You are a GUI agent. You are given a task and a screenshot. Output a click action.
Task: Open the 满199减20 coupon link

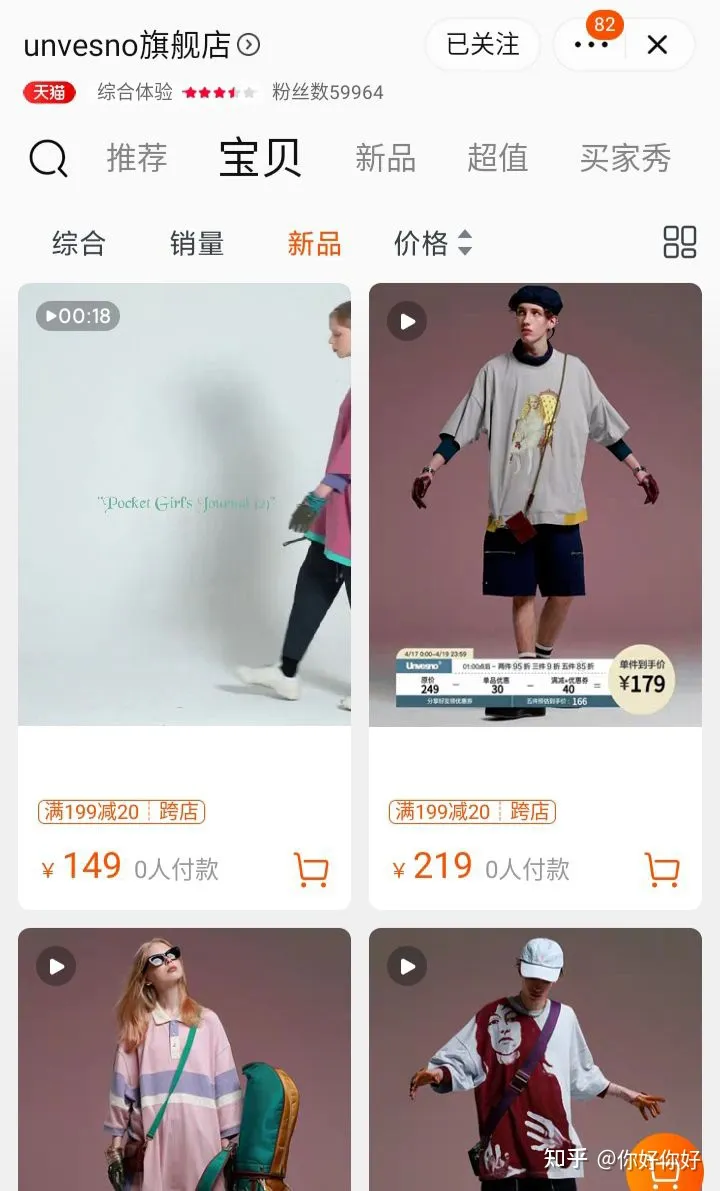120,812
